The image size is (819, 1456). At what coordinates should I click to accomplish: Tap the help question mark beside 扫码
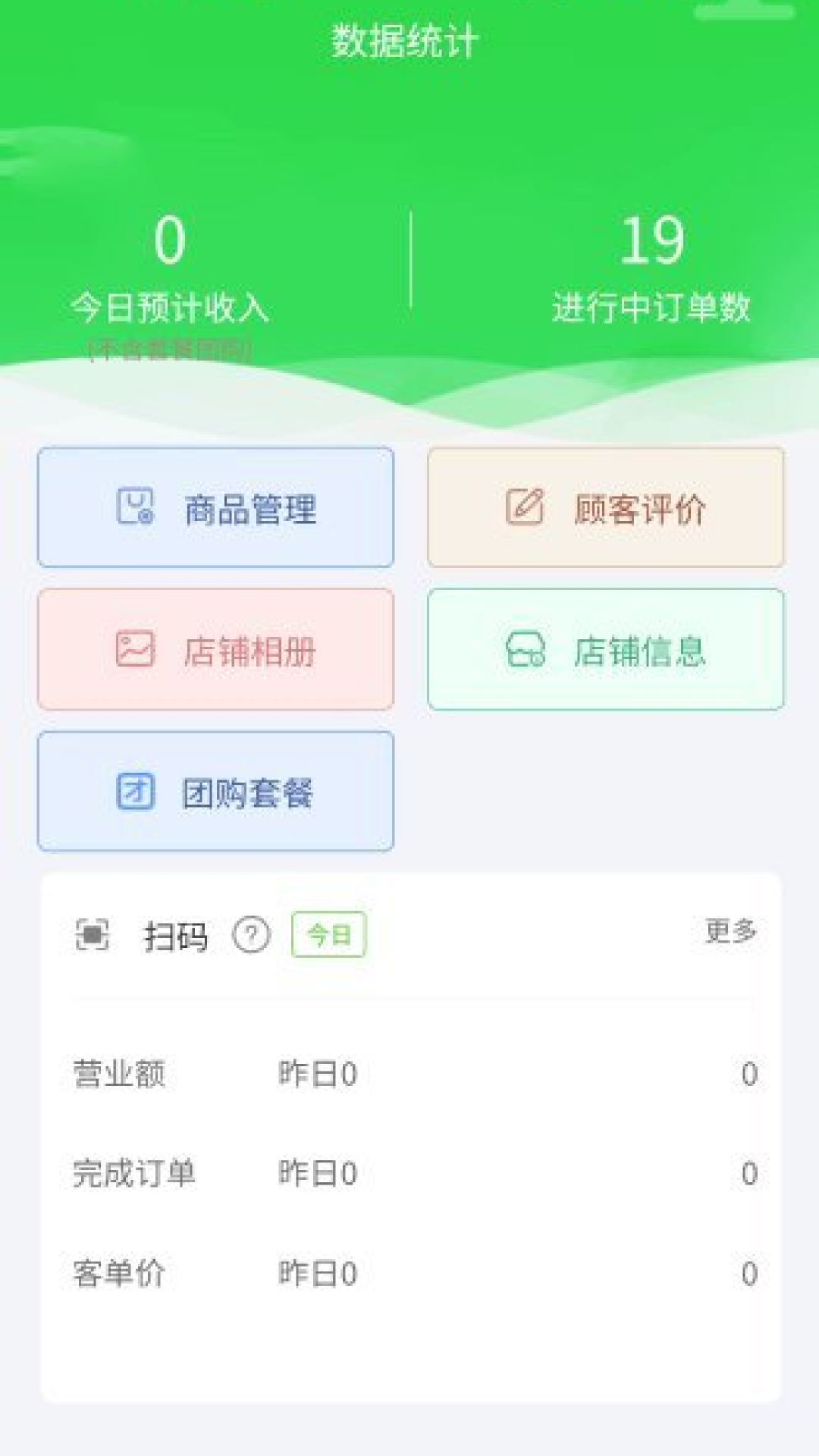[x=251, y=934]
